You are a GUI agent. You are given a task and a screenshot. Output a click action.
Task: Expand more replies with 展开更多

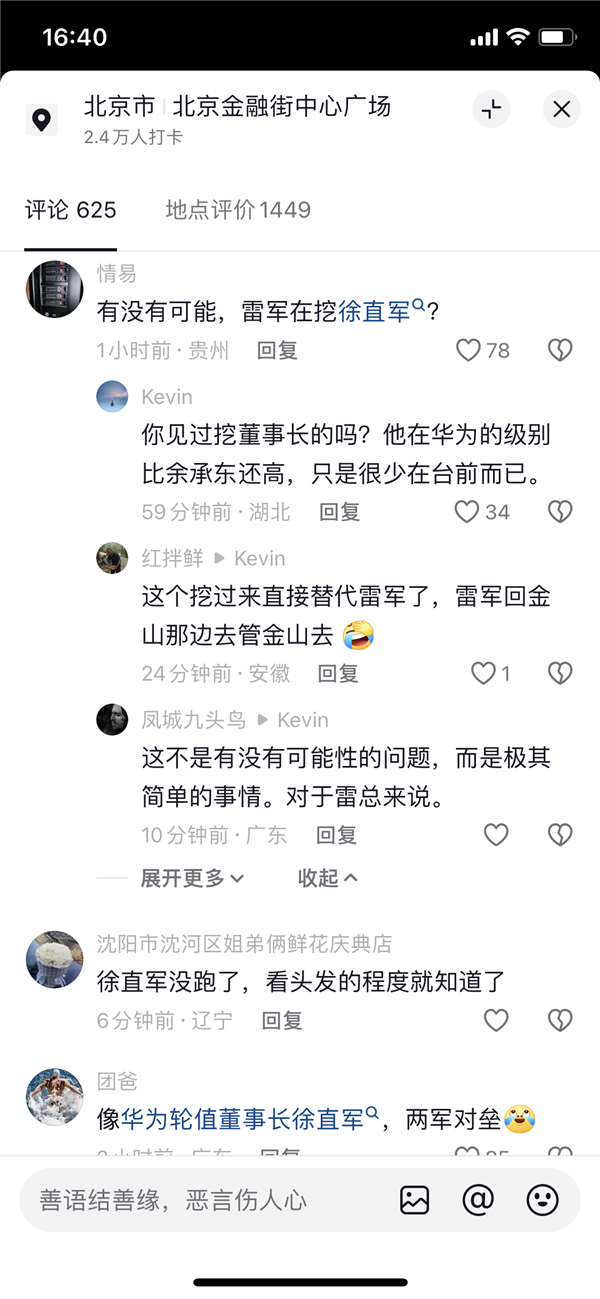point(192,878)
